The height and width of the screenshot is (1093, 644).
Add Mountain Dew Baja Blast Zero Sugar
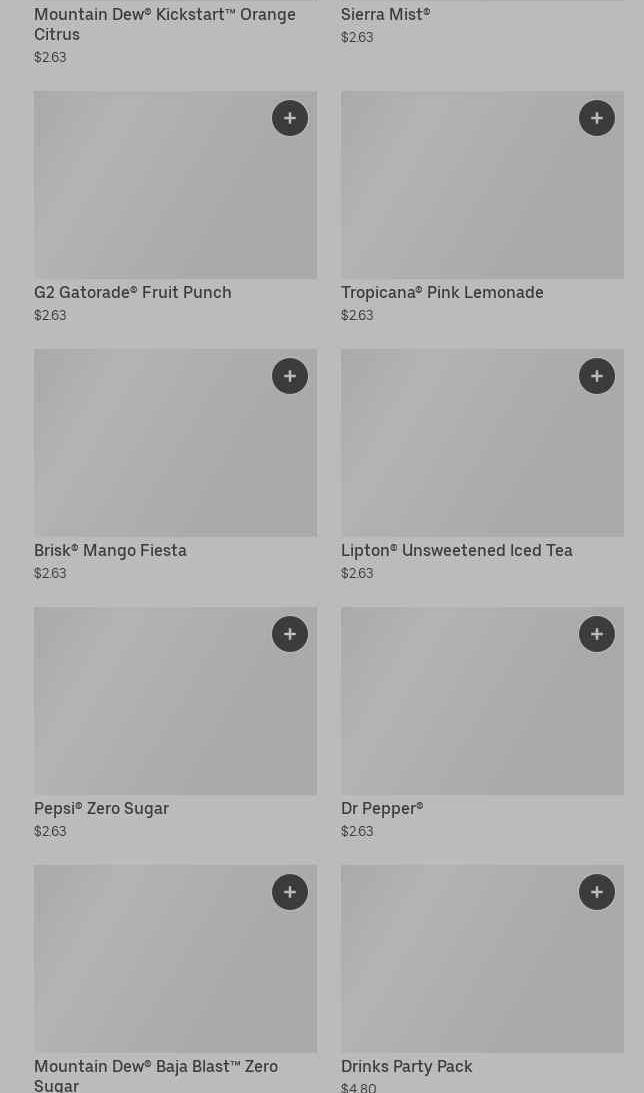coord(290,892)
